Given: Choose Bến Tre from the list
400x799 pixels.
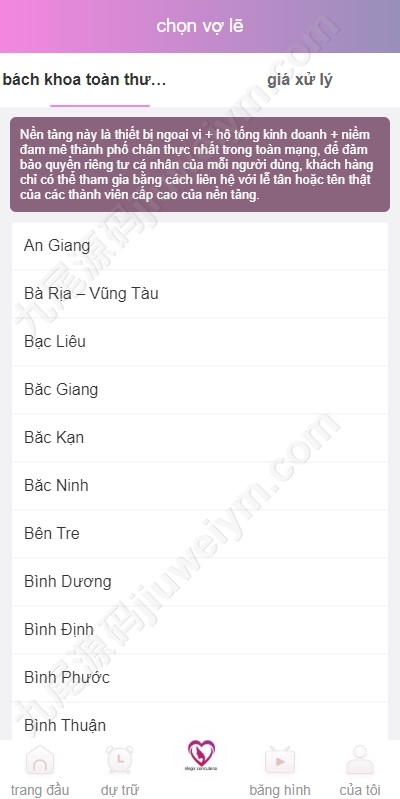Looking at the screenshot, I should 200,534.
